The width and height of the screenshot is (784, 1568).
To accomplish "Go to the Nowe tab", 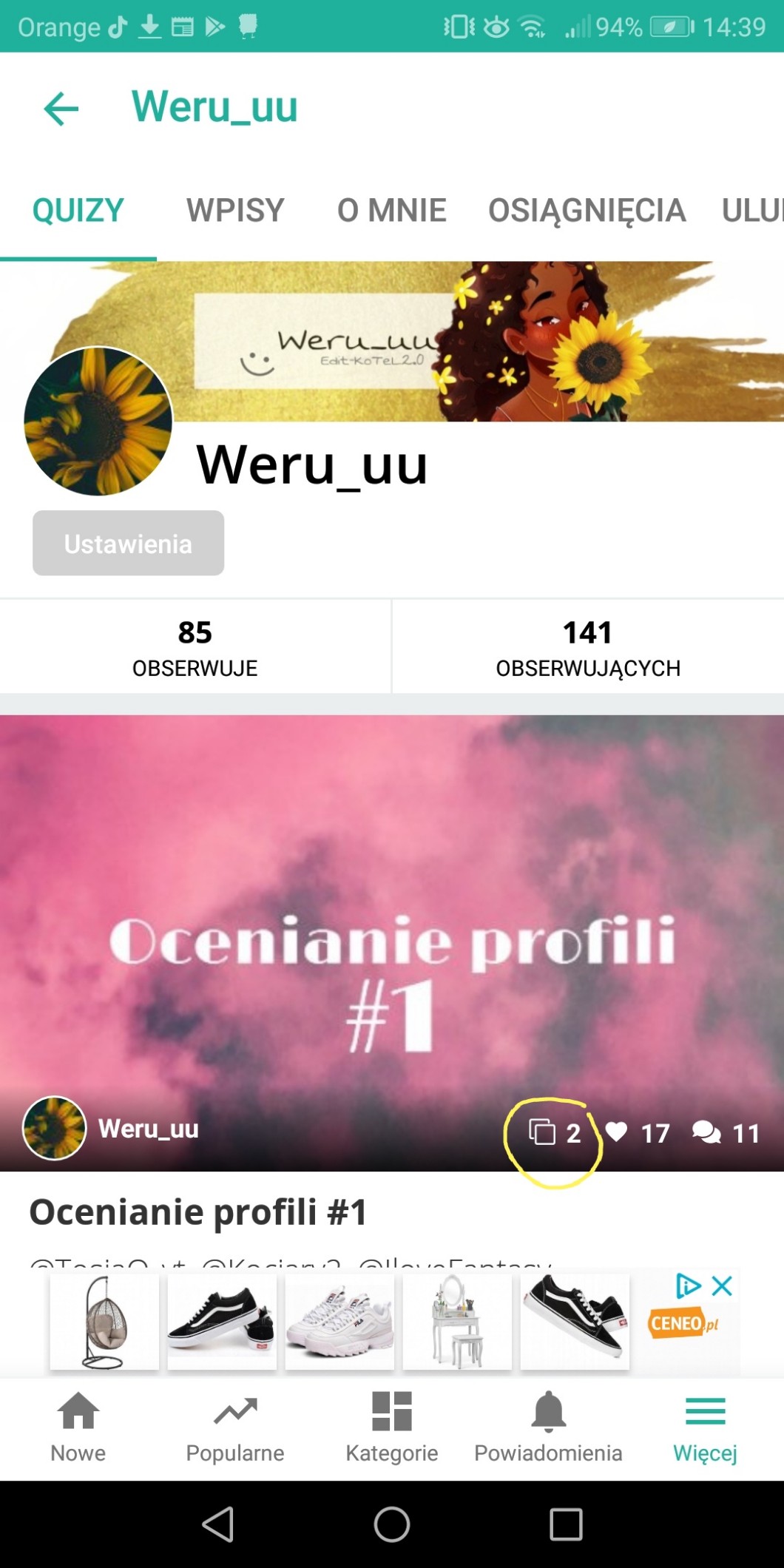I will pyautogui.click(x=78, y=1427).
